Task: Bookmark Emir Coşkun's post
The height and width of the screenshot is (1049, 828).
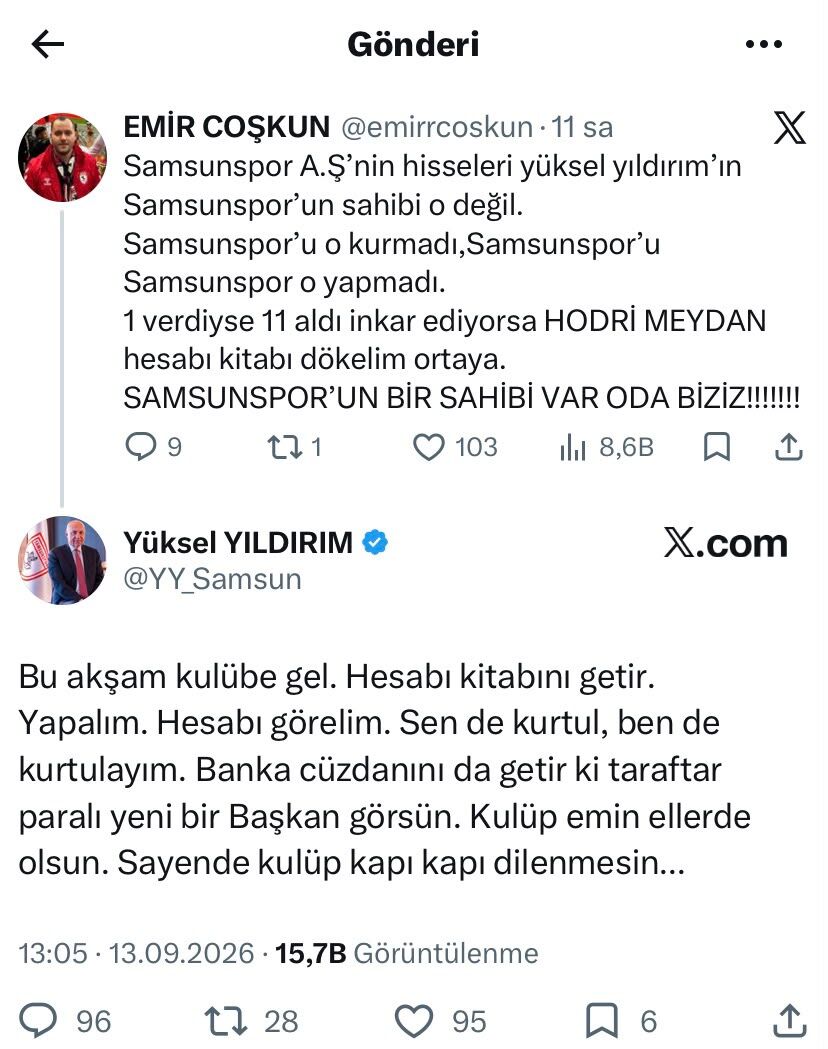Action: (x=717, y=447)
